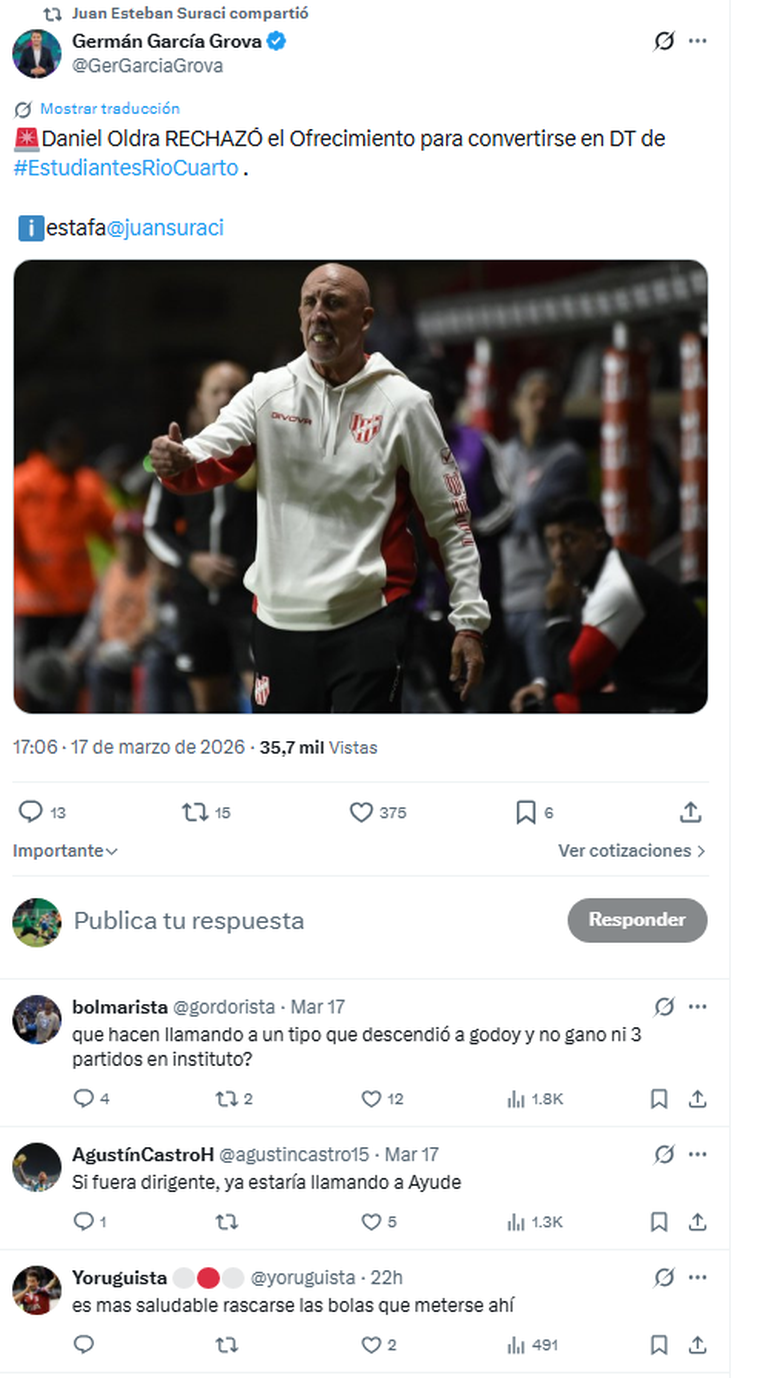This screenshot has height=1378, width=760.
Task: Like bolmarista's reply
Action: click(371, 1099)
